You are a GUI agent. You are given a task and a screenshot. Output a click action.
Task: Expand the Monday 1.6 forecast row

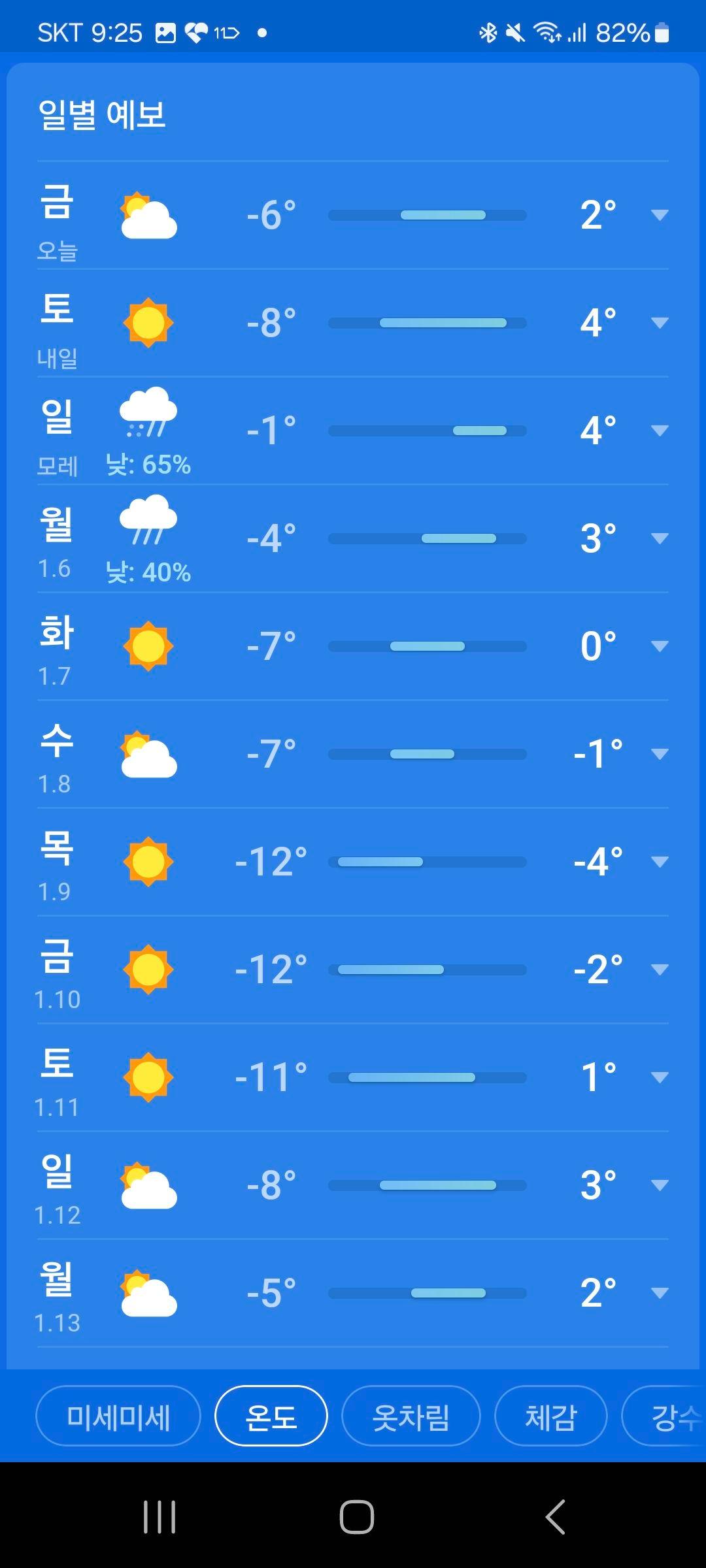[x=660, y=538]
